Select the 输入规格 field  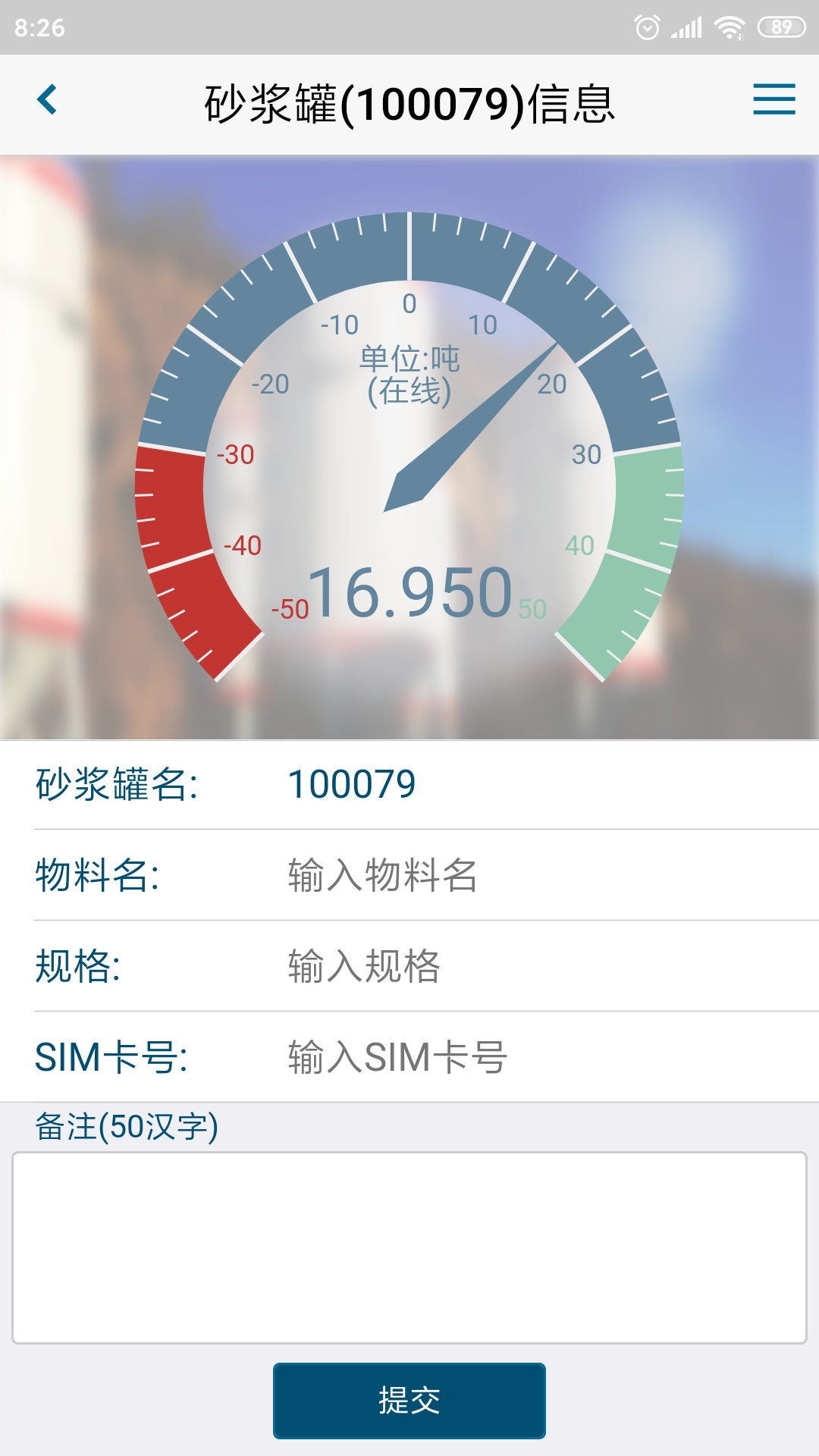tap(531, 966)
